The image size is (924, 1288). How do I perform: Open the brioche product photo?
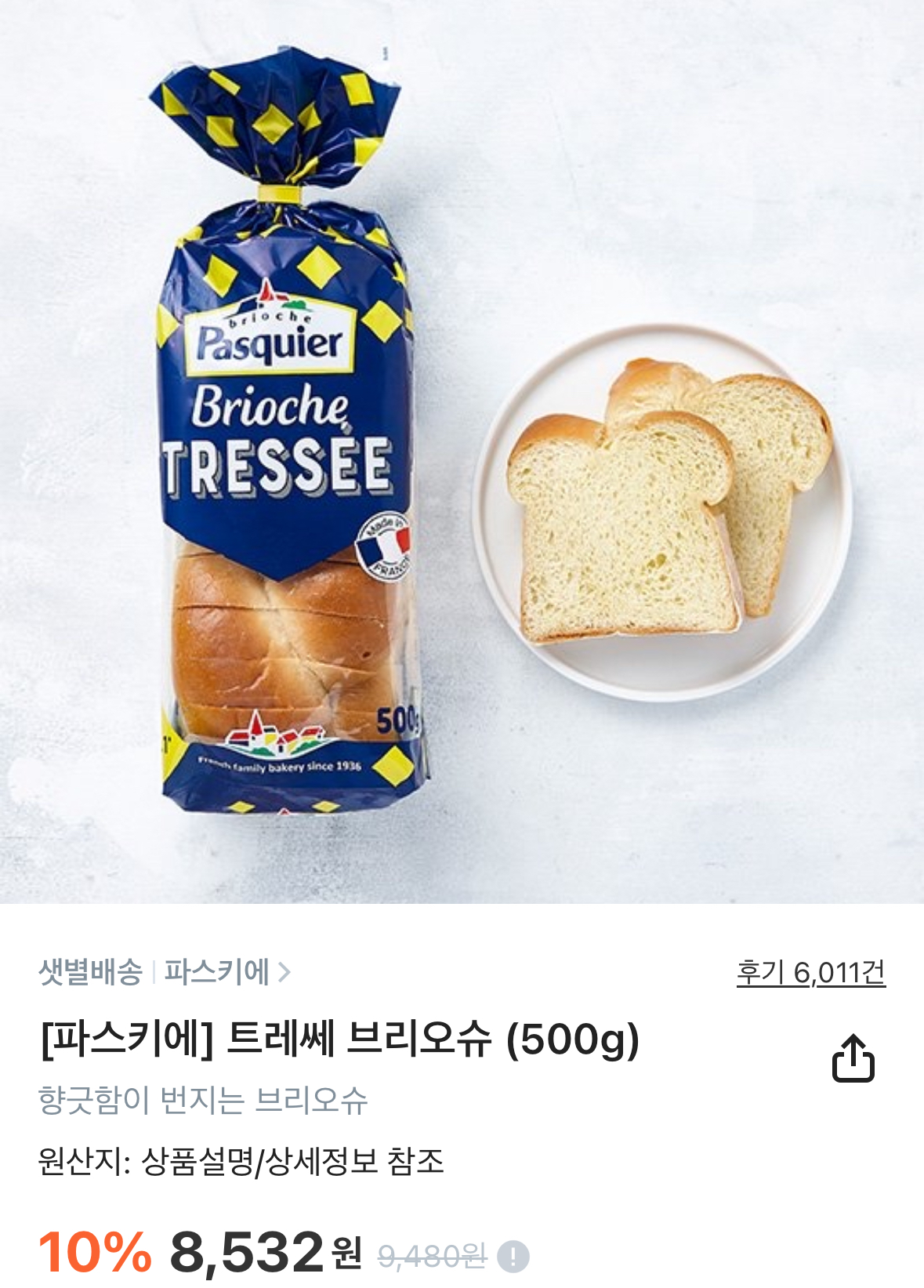pos(462,452)
